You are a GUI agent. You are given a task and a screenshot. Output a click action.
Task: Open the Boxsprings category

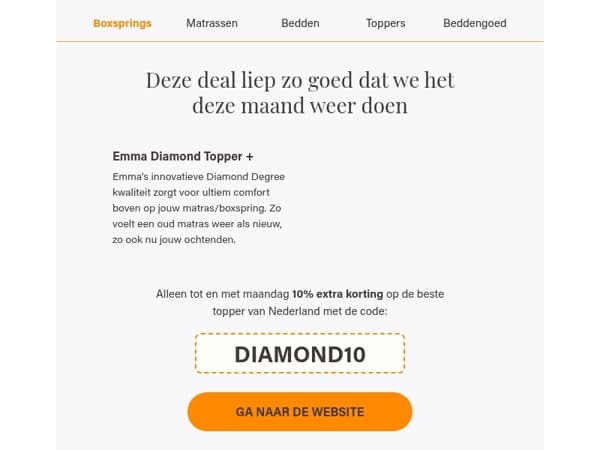pos(122,23)
